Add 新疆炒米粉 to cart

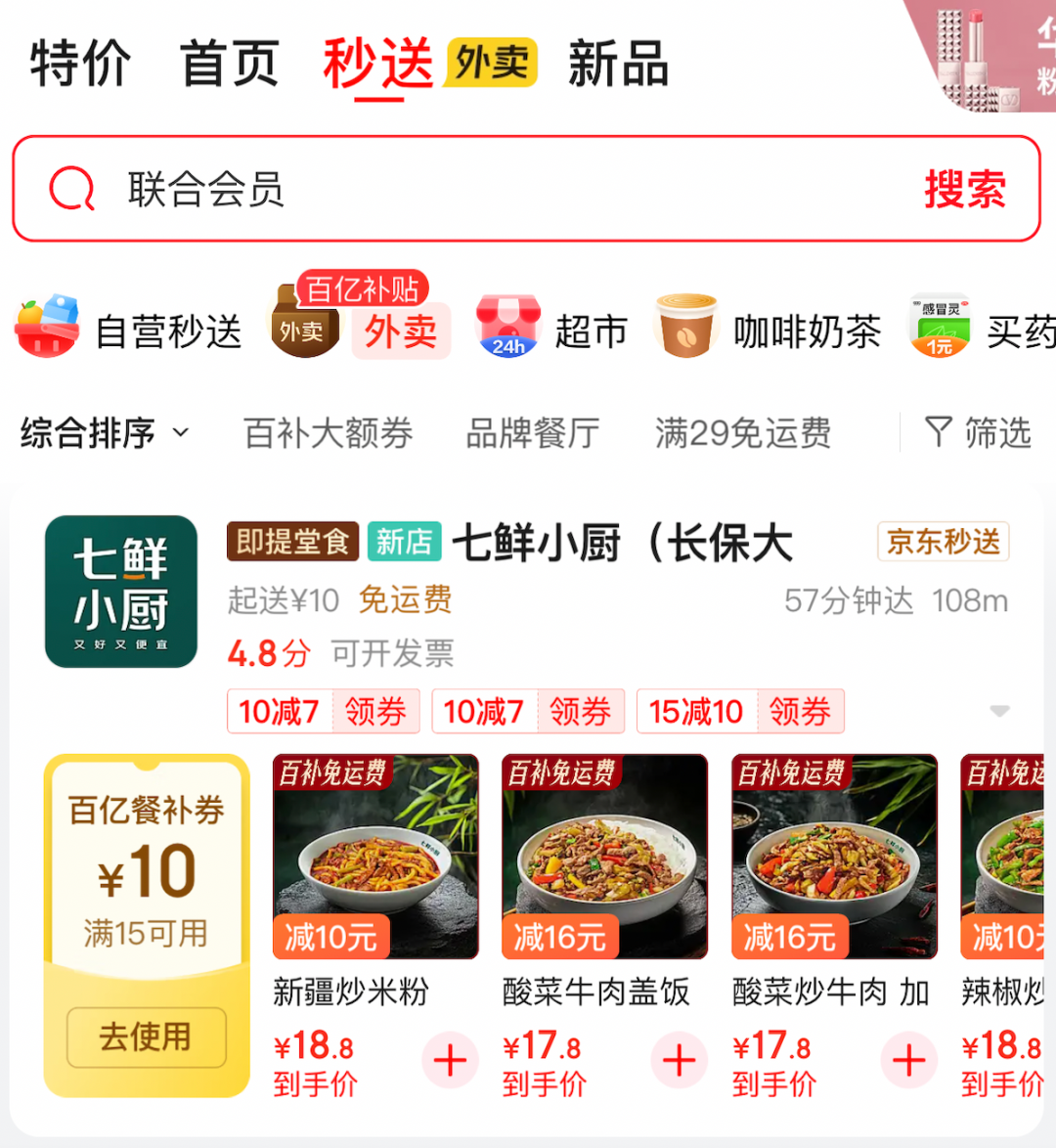point(450,1060)
